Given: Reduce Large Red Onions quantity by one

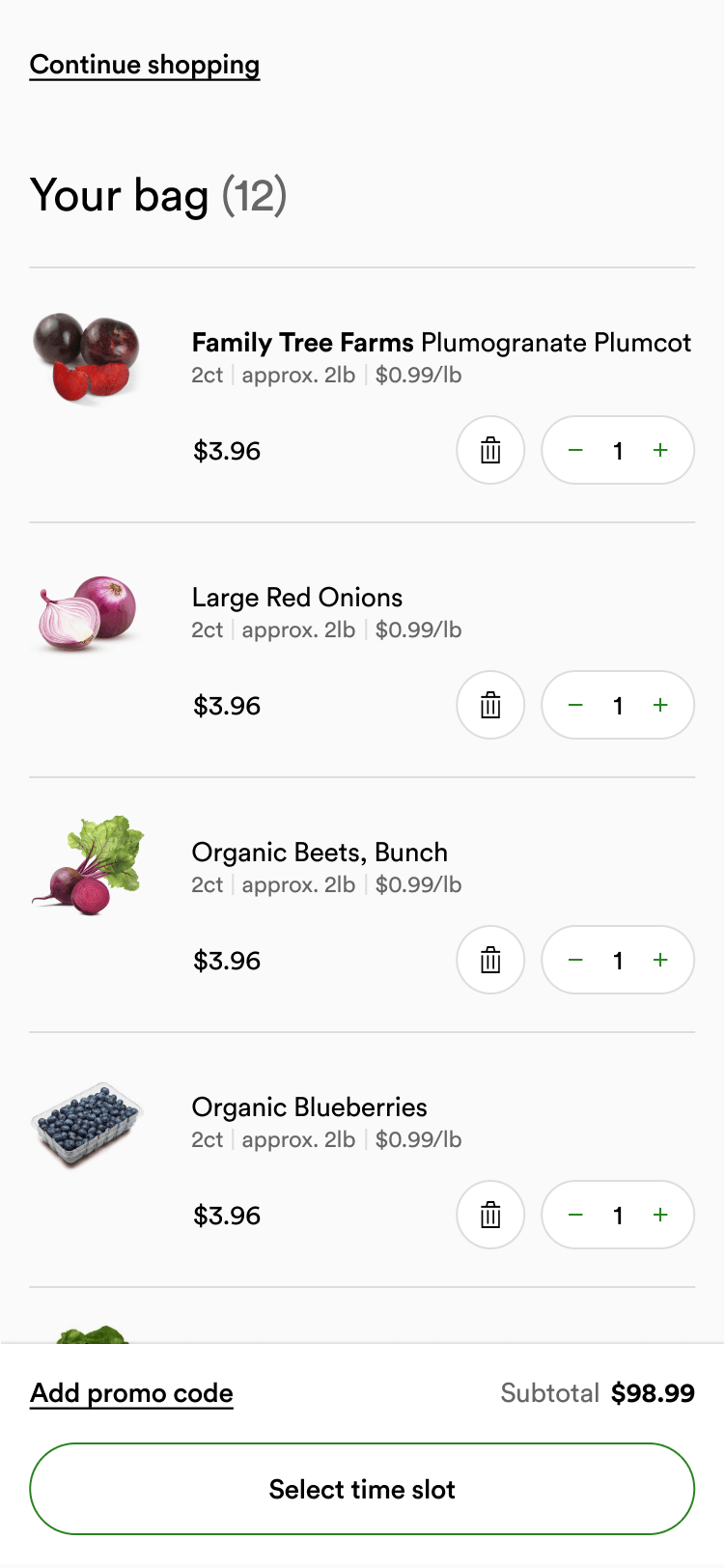Looking at the screenshot, I should 575,705.
